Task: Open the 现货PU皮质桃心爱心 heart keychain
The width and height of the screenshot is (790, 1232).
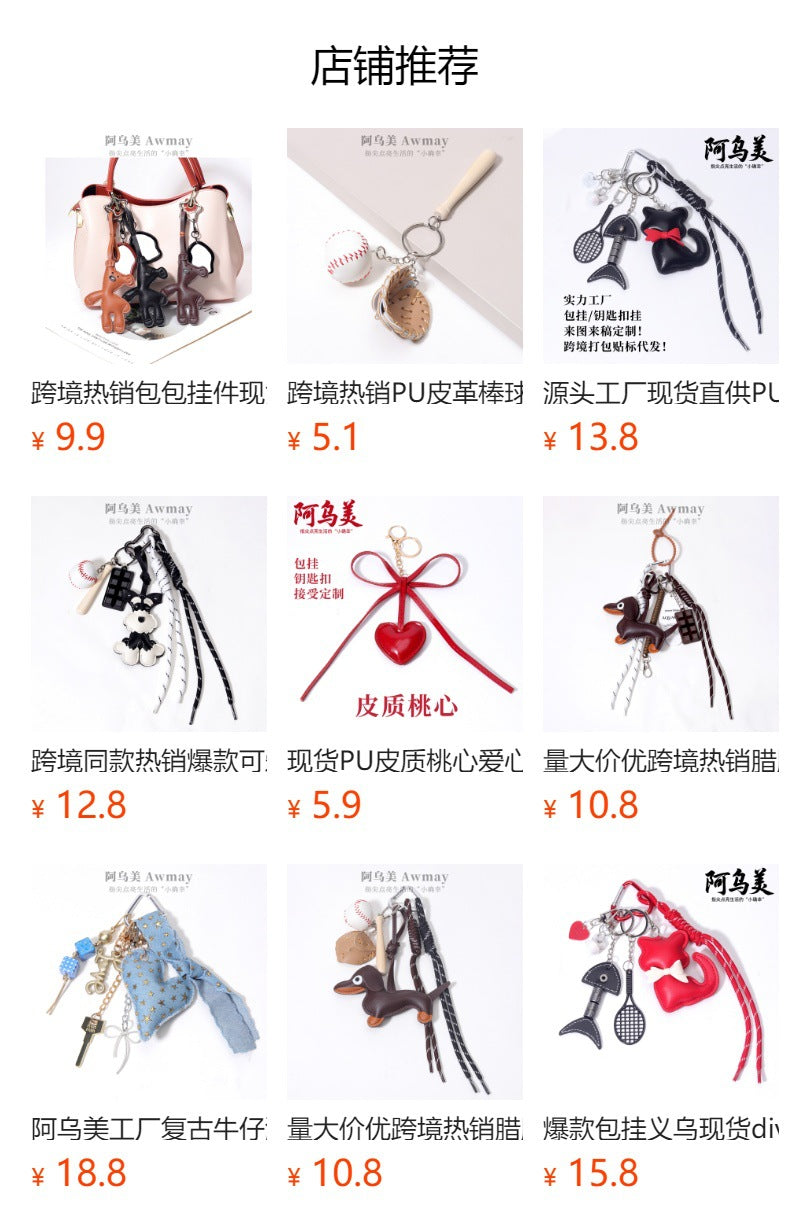Action: pos(404,614)
